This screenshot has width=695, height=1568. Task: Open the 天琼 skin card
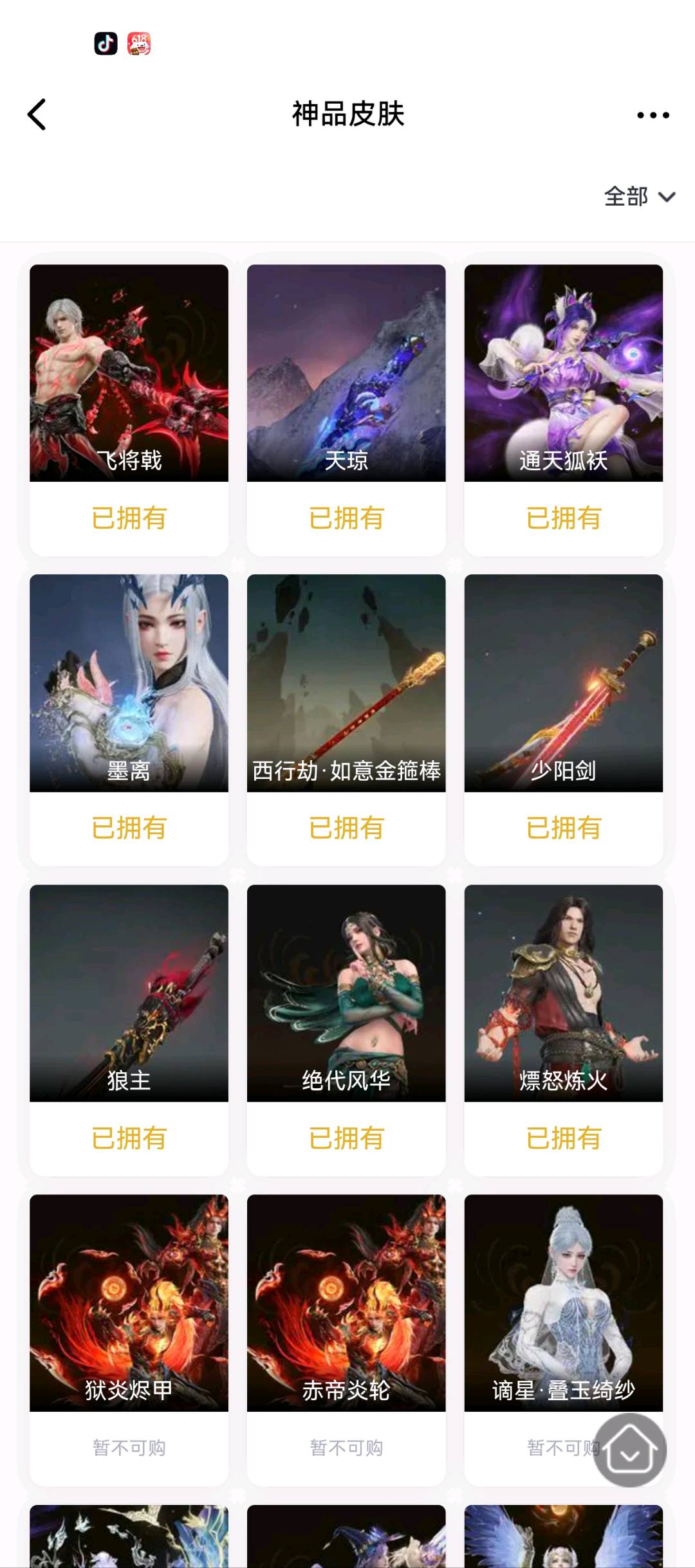tap(346, 374)
